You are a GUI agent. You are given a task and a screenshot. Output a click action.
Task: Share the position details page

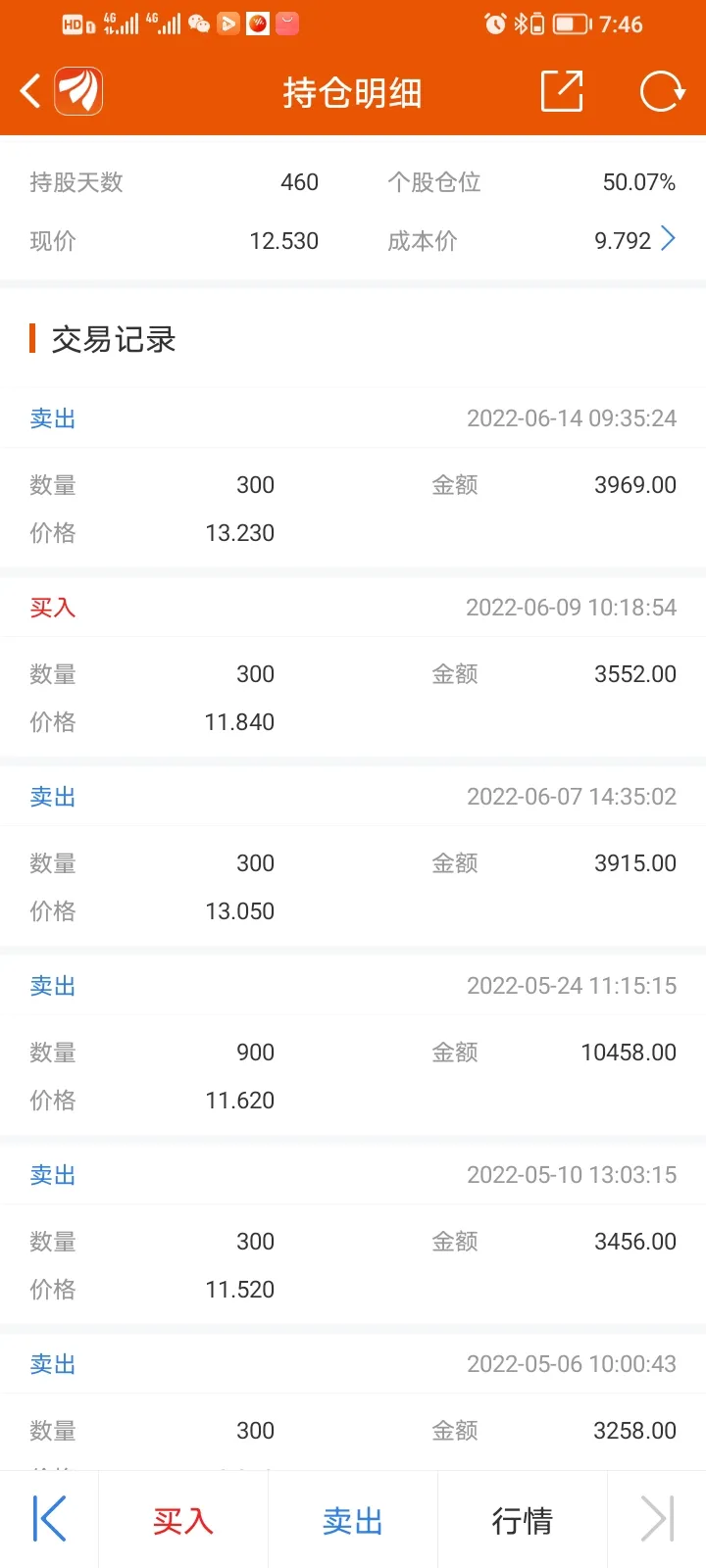click(x=562, y=92)
